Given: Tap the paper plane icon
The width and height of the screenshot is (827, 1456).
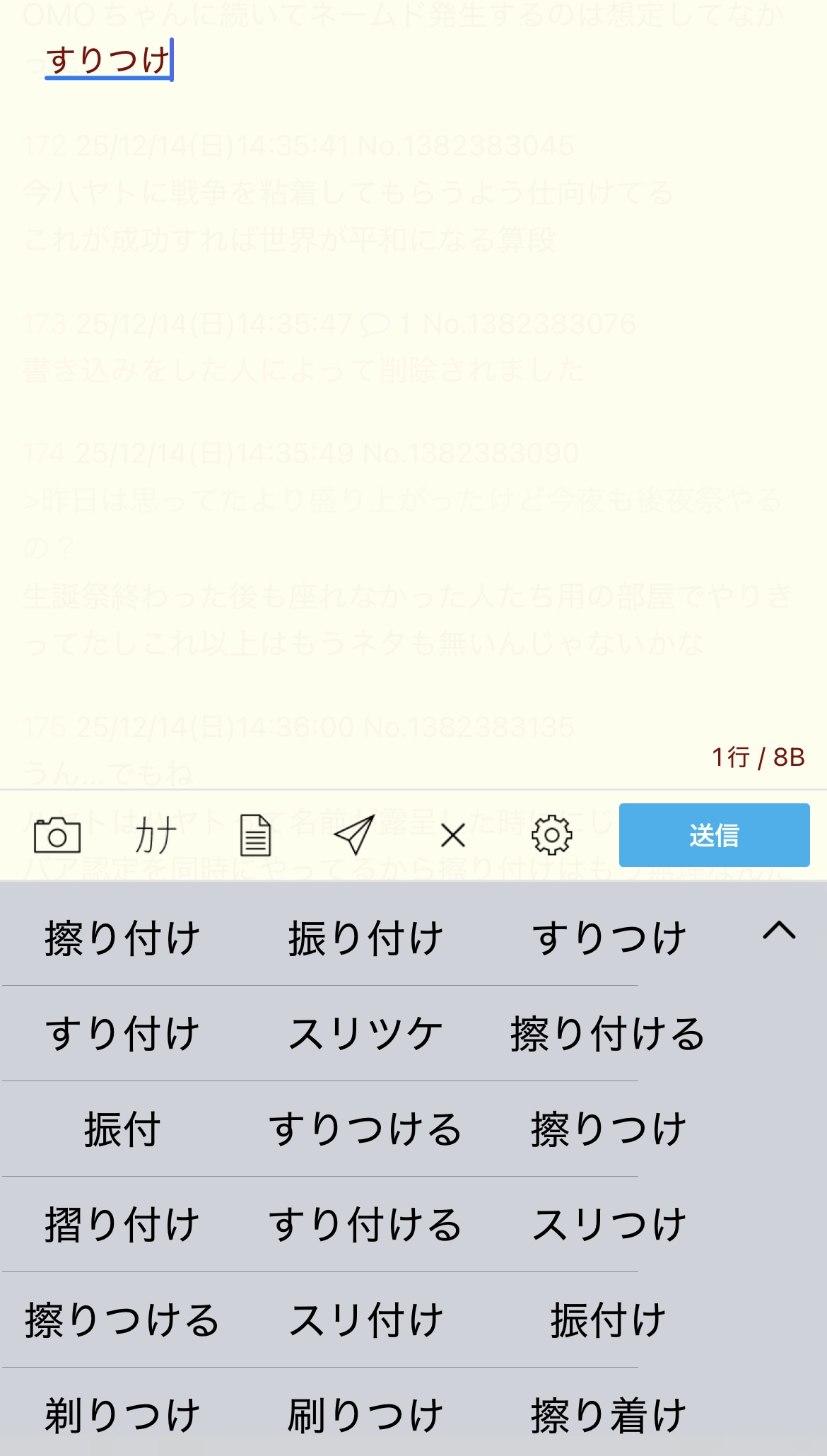Looking at the screenshot, I should 353,836.
